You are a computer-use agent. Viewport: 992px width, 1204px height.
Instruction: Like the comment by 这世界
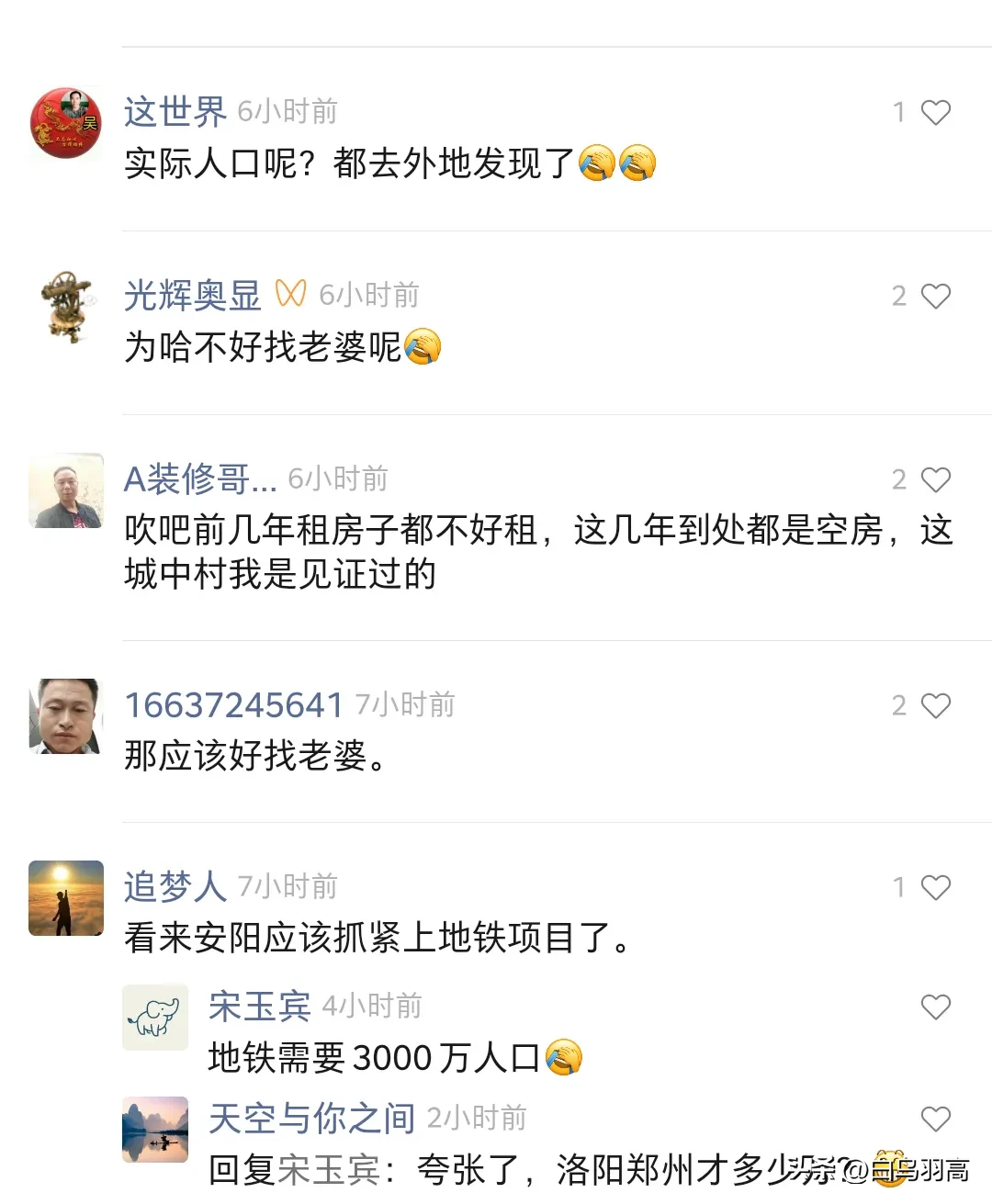tap(935, 113)
